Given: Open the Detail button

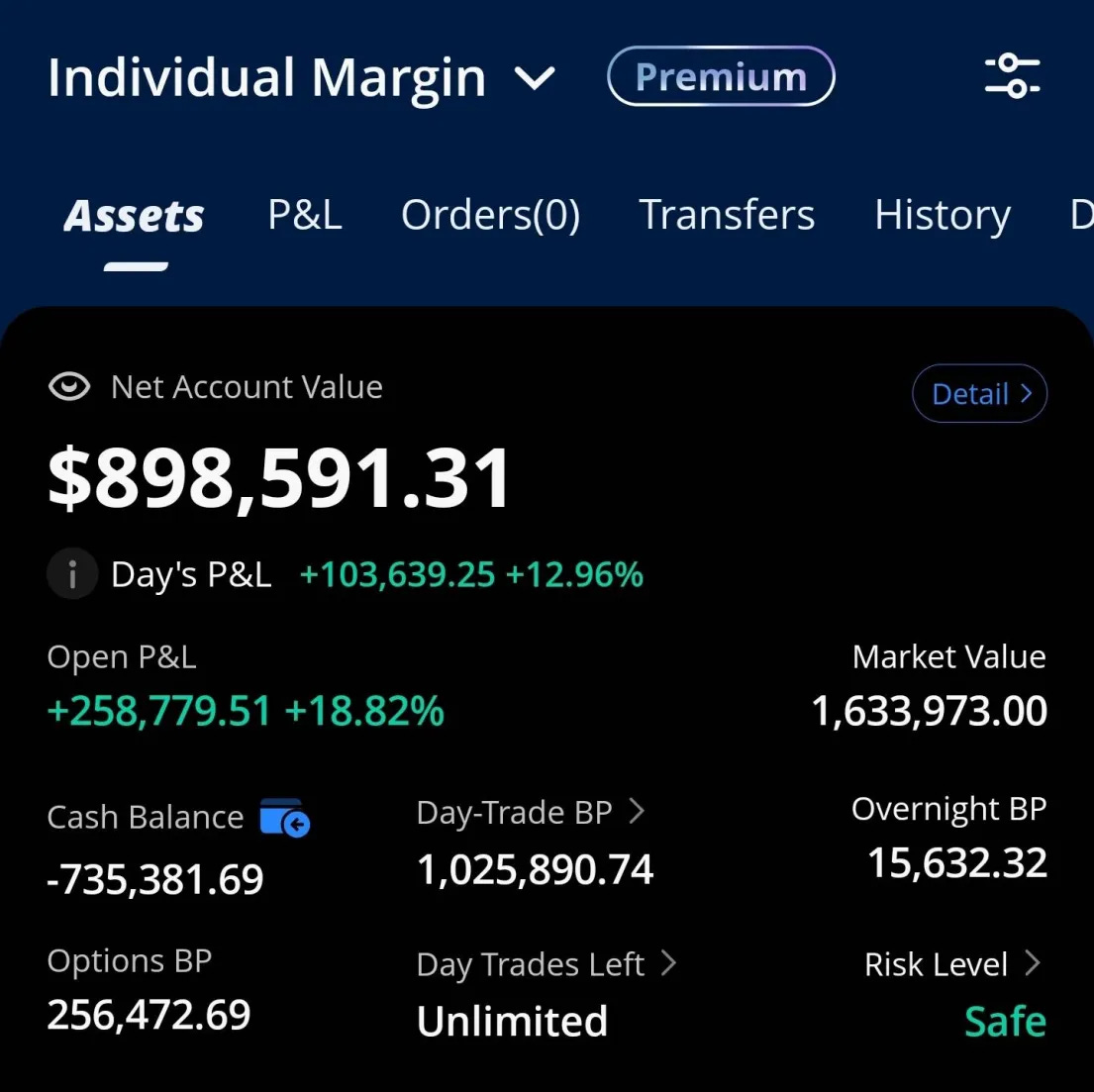Looking at the screenshot, I should tap(979, 394).
